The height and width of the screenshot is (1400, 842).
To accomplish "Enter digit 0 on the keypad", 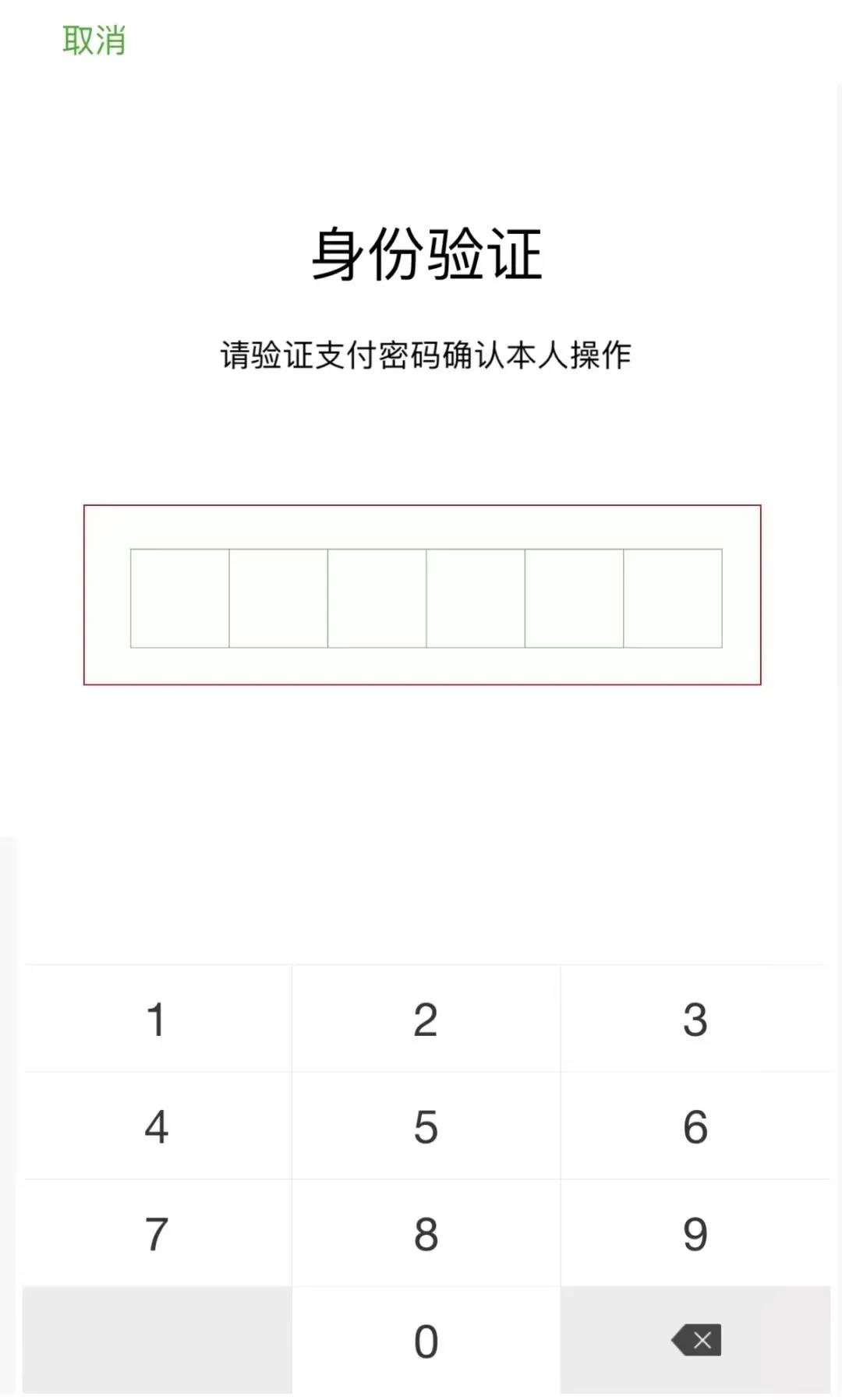I will coord(426,1340).
